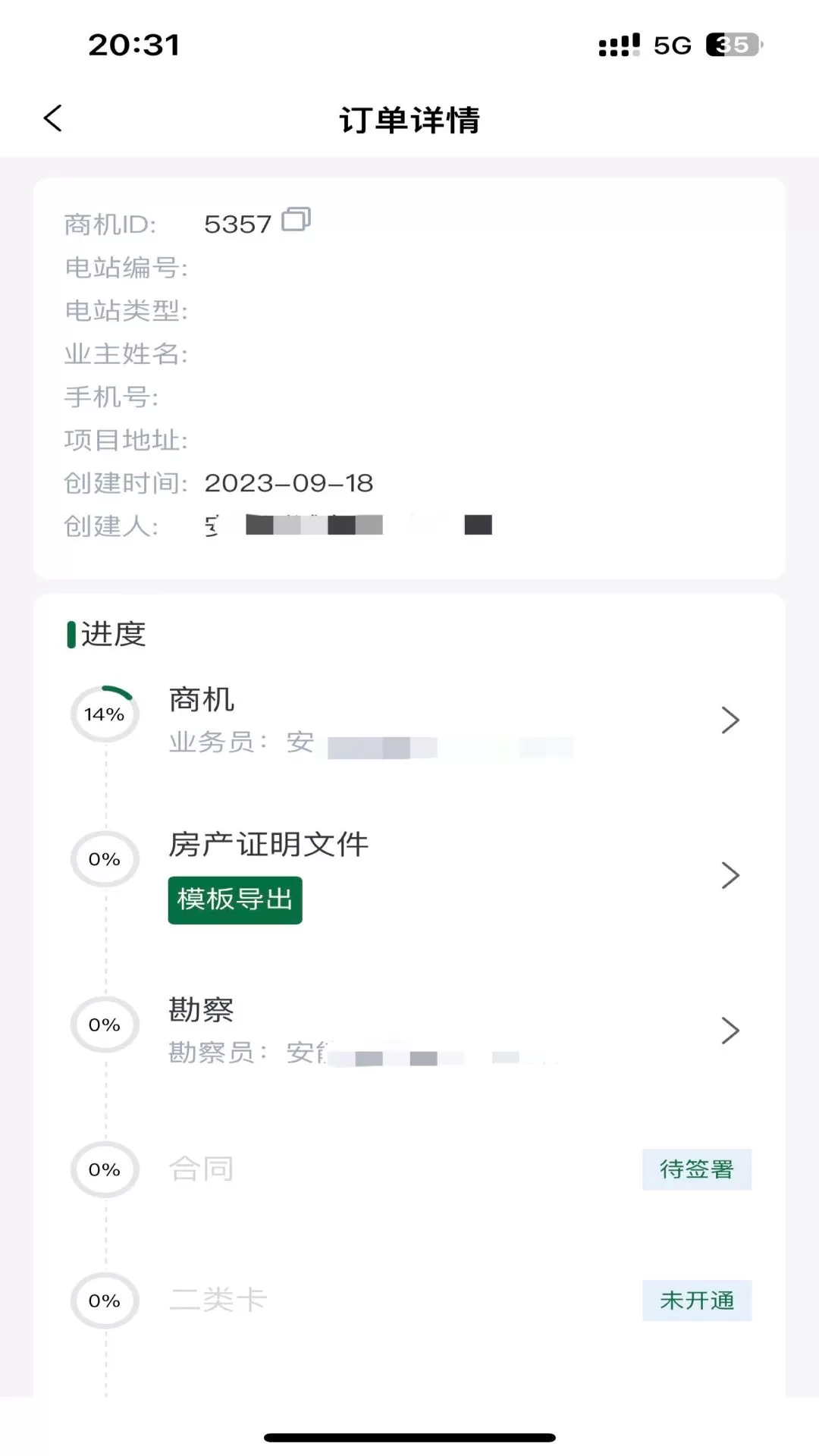Tap the 模板导出 button
The width and height of the screenshot is (819, 1456).
tap(235, 900)
